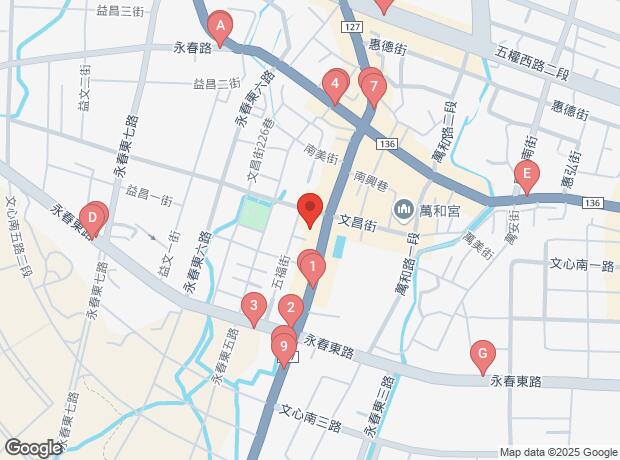Open the 萬和宮 place icon
The height and width of the screenshot is (460, 620).
click(x=404, y=209)
